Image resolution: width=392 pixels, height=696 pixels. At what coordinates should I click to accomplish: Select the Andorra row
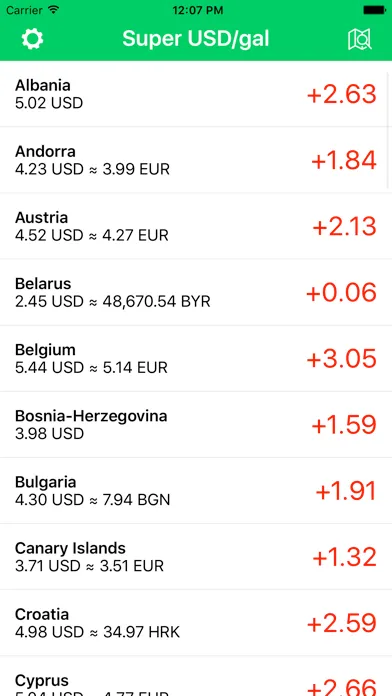pos(196,160)
